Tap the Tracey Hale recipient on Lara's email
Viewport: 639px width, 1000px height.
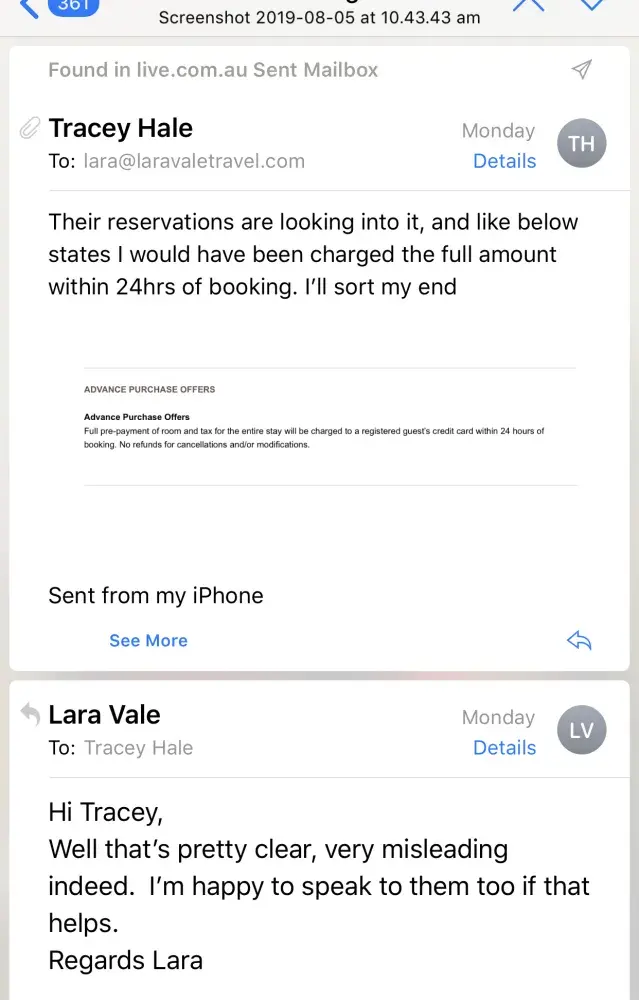coord(138,748)
